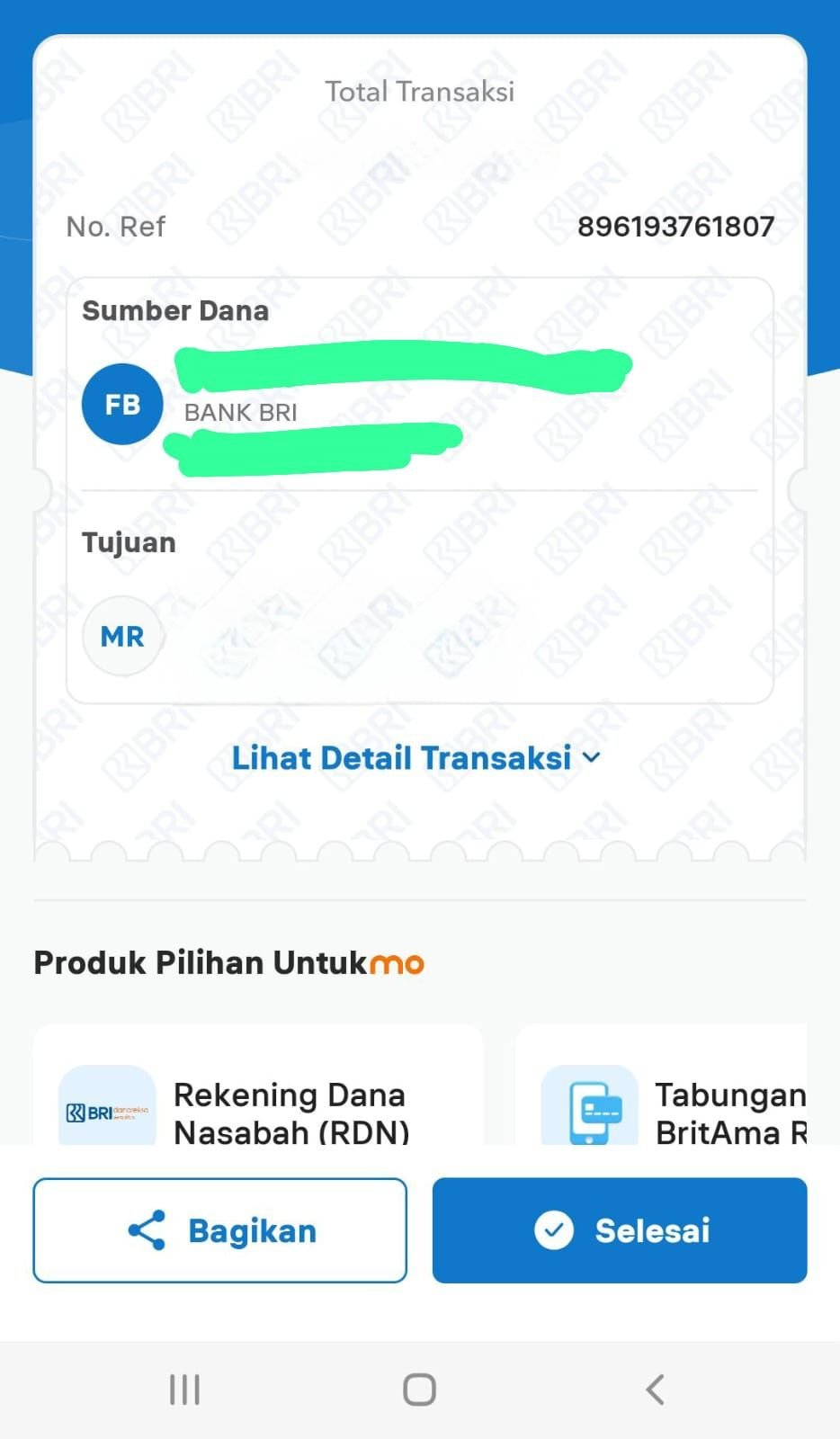
Task: Tap the back arrow in the navigation bar
Action: [655, 1388]
